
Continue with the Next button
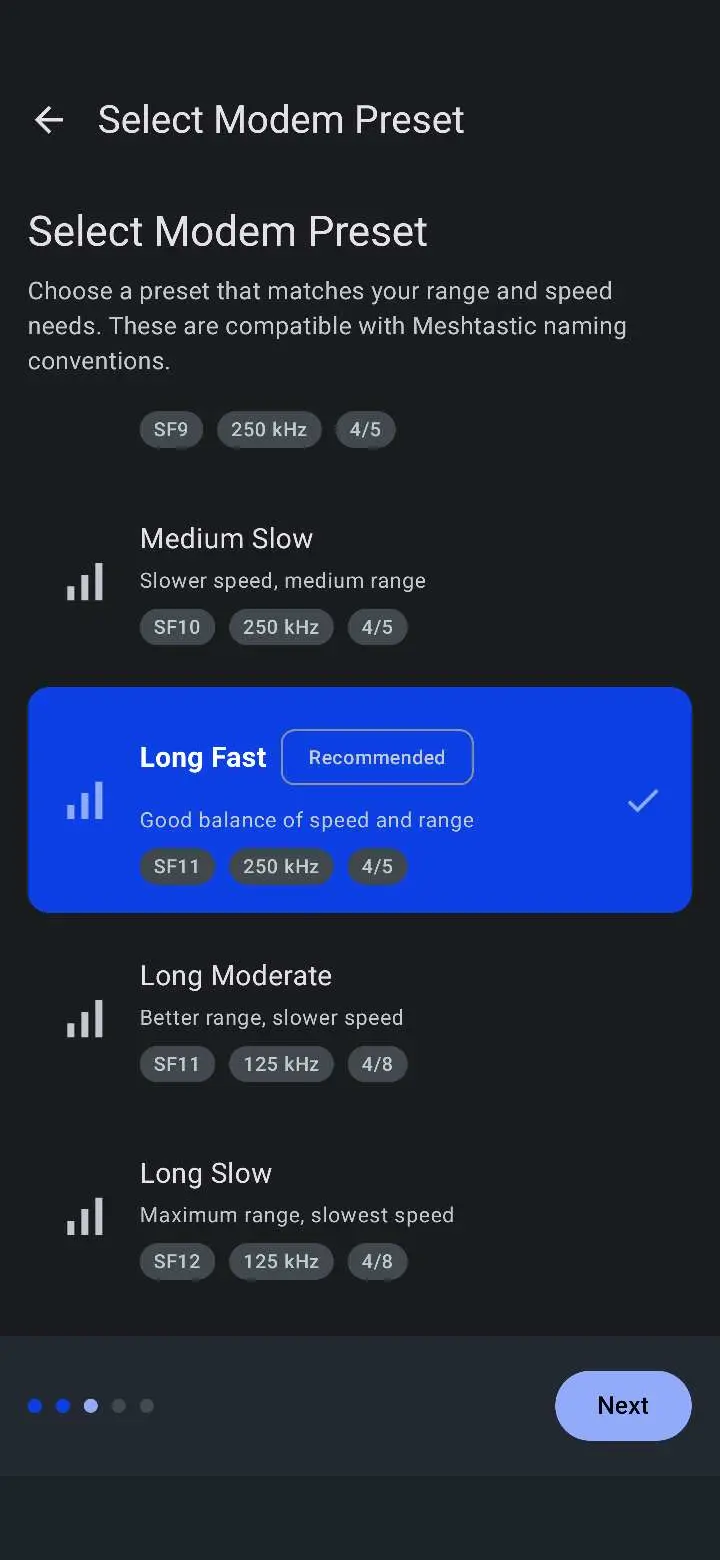pyautogui.click(x=622, y=1405)
